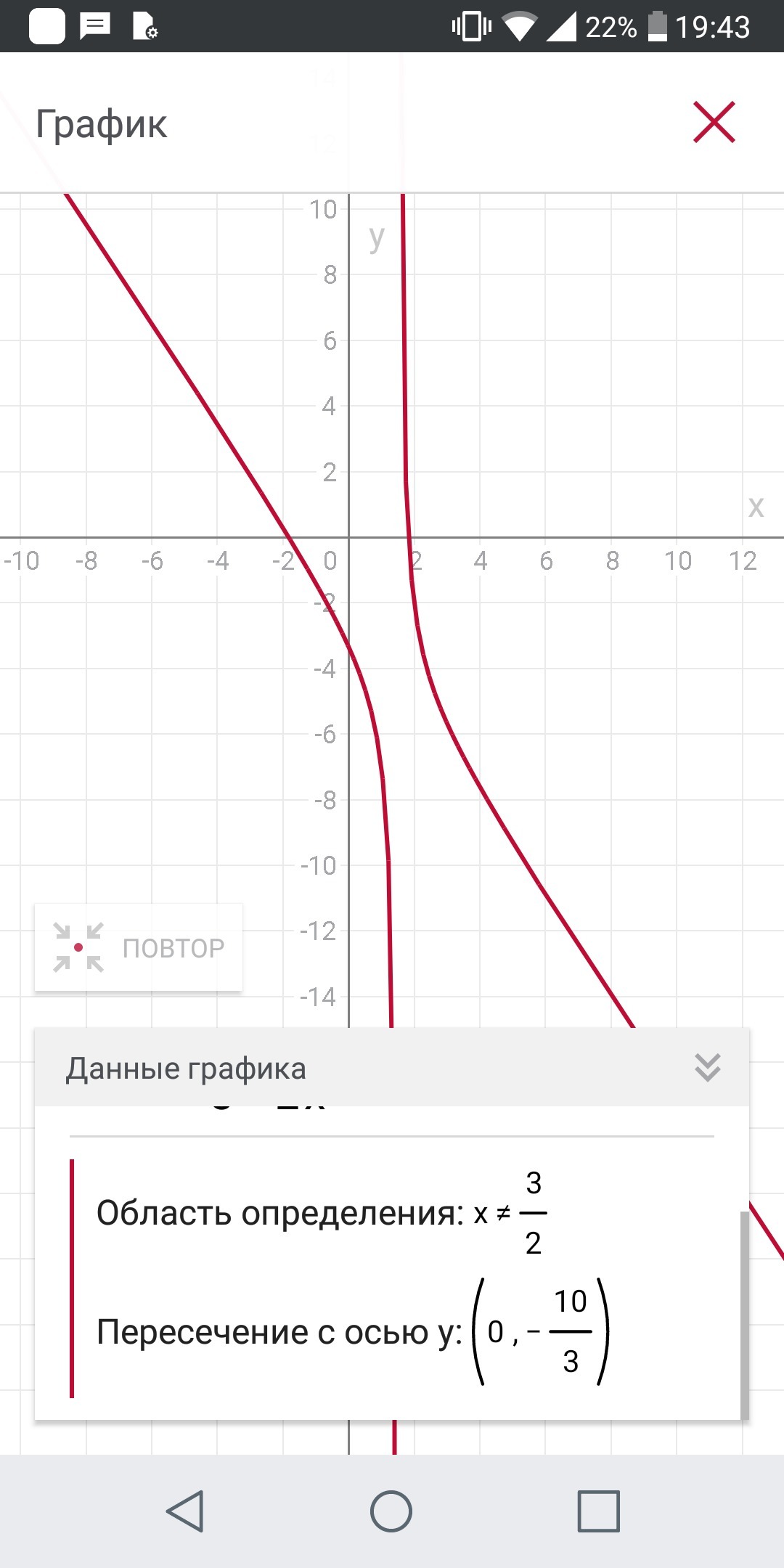
Task: Go back using the system back button
Action: tap(185, 1511)
